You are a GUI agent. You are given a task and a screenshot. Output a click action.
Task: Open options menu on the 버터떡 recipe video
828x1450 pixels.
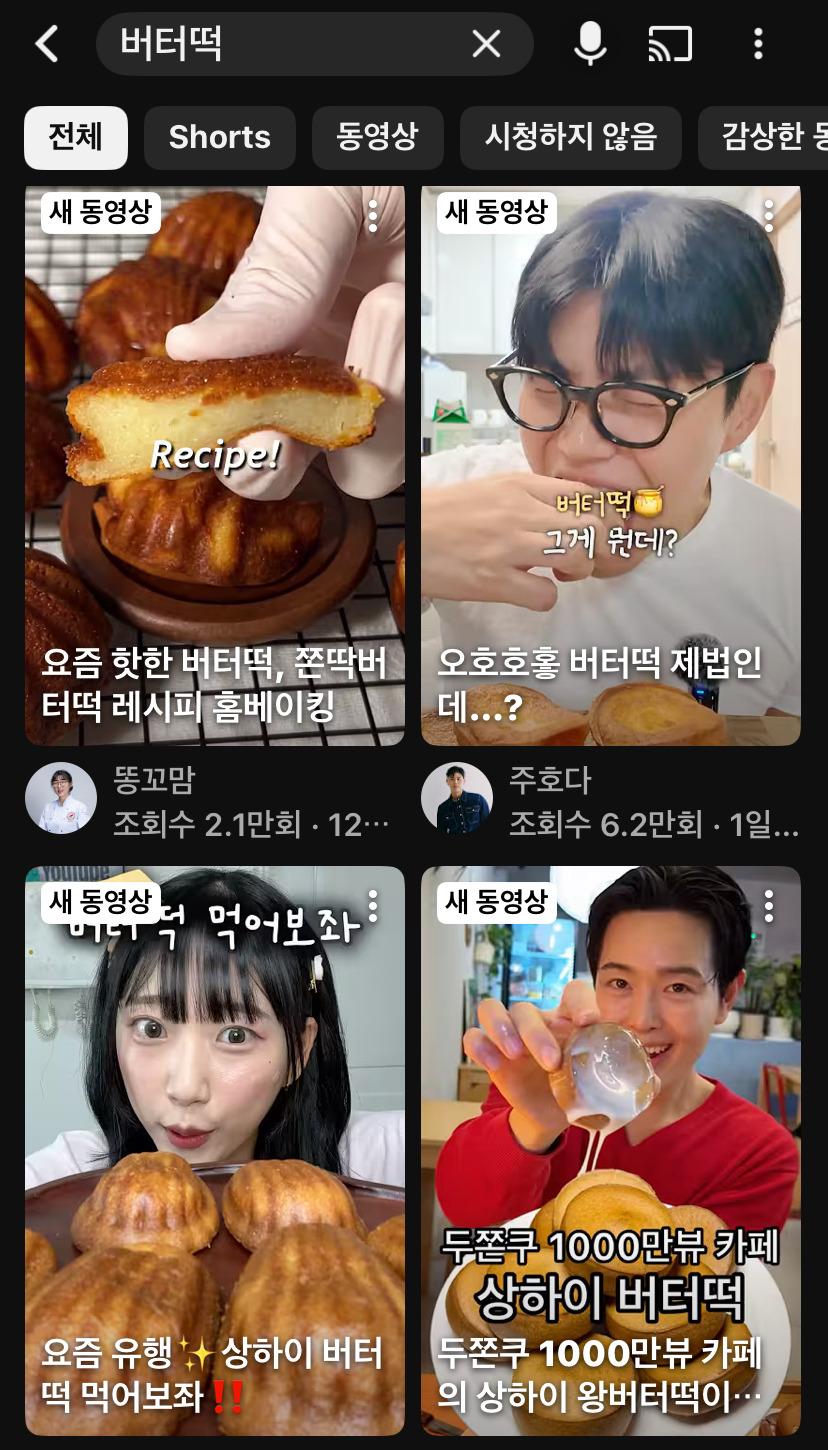[x=372, y=218]
